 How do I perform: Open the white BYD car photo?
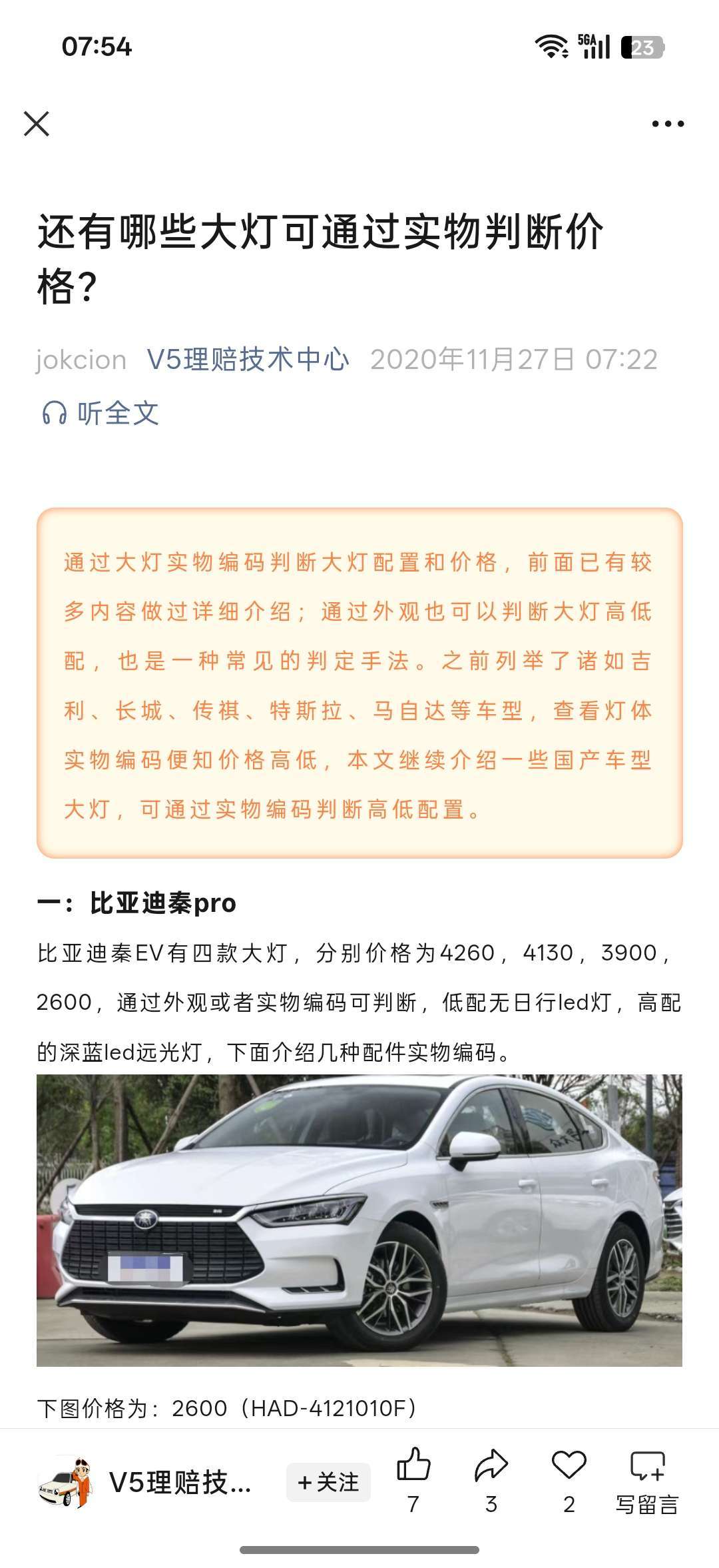pos(359,1220)
